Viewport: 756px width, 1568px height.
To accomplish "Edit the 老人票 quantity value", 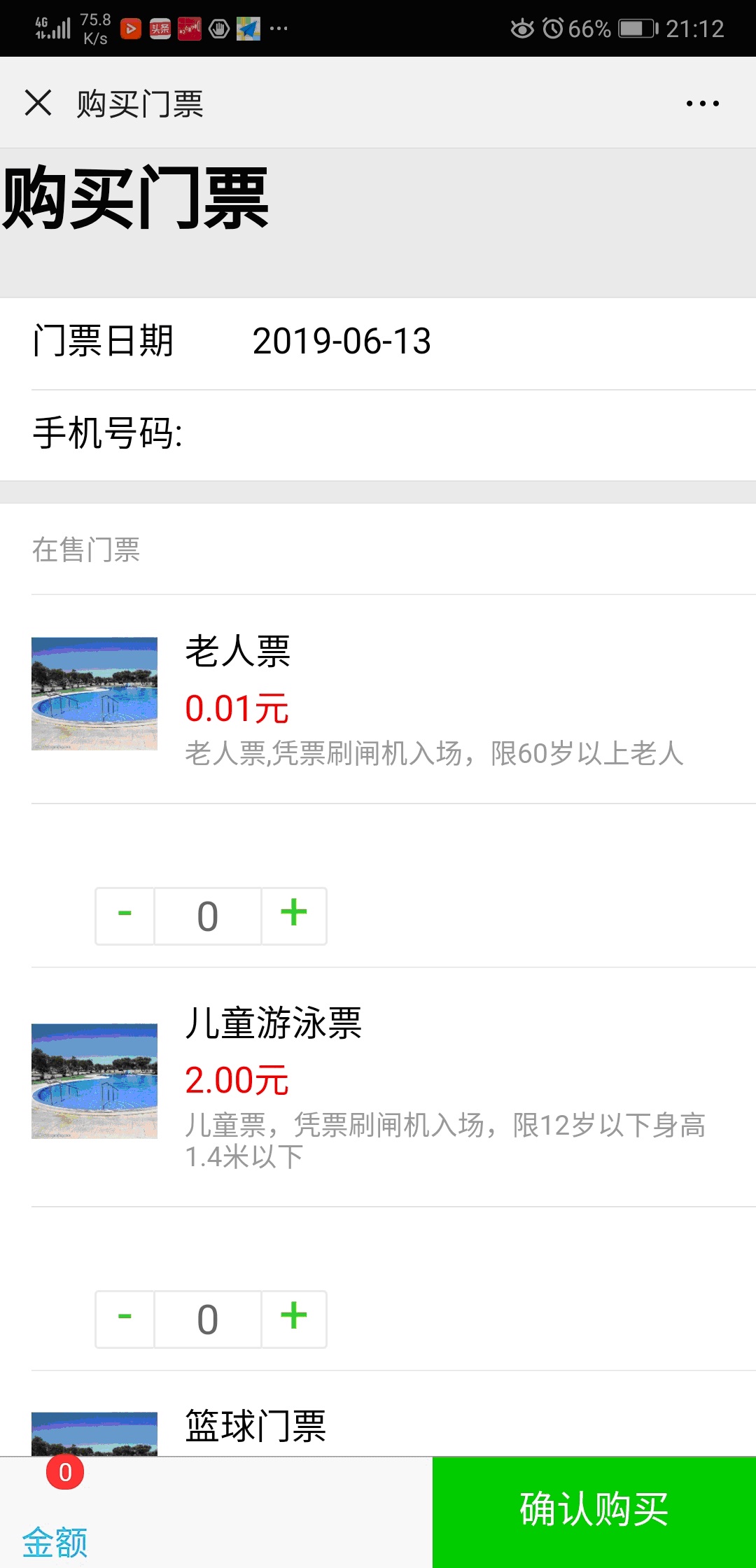I will (x=208, y=916).
